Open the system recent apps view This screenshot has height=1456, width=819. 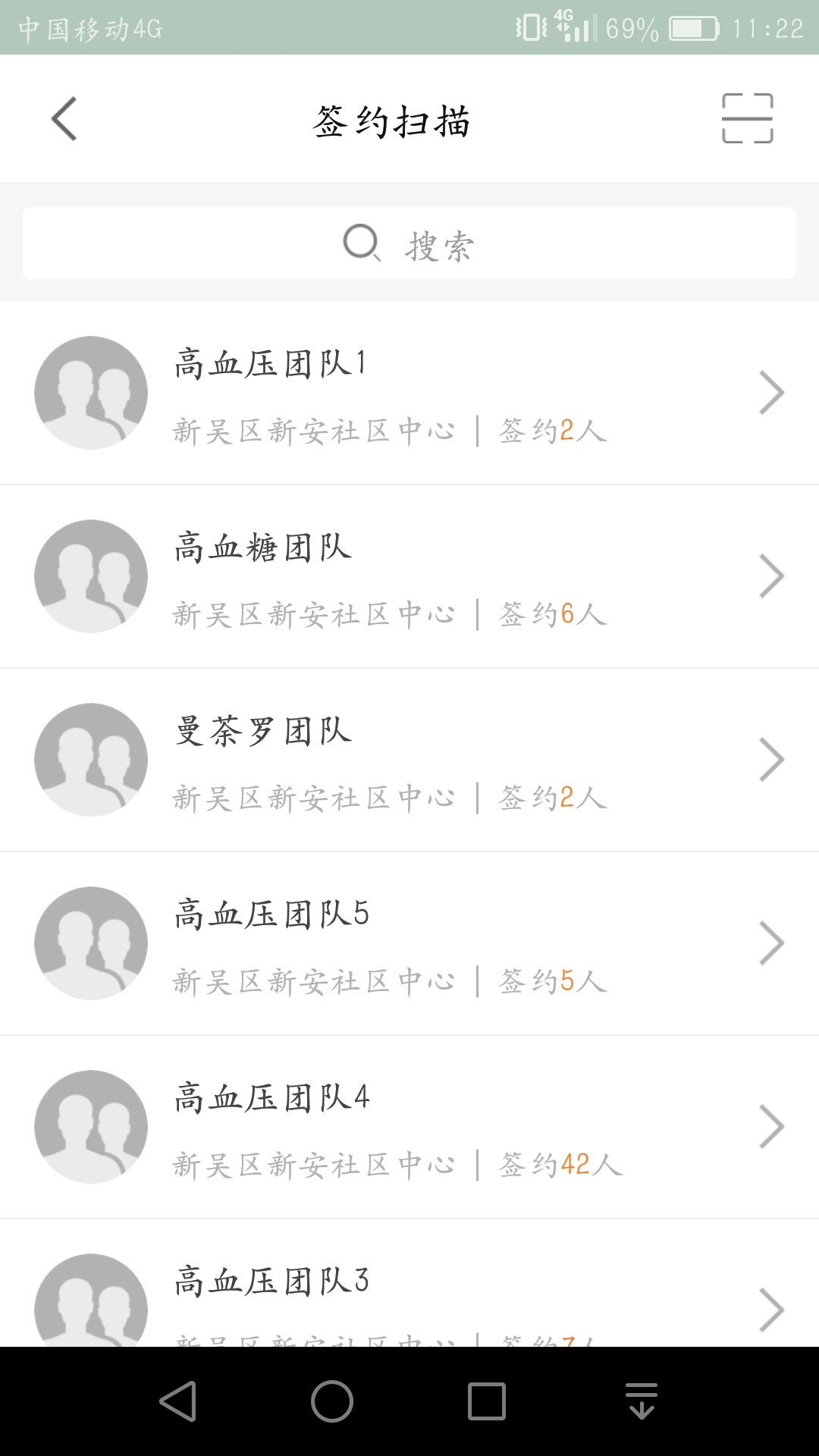tap(487, 1401)
